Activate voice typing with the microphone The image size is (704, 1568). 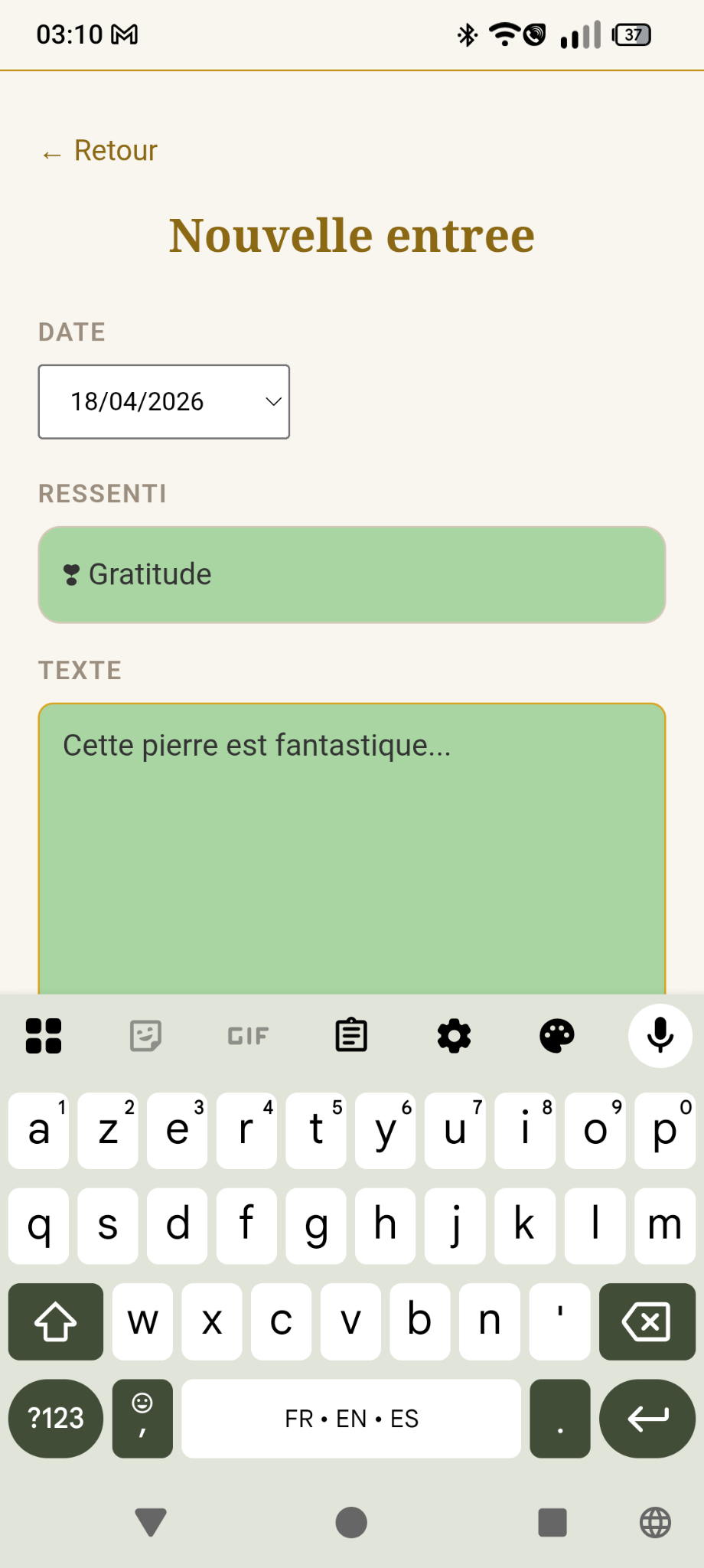(658, 1035)
